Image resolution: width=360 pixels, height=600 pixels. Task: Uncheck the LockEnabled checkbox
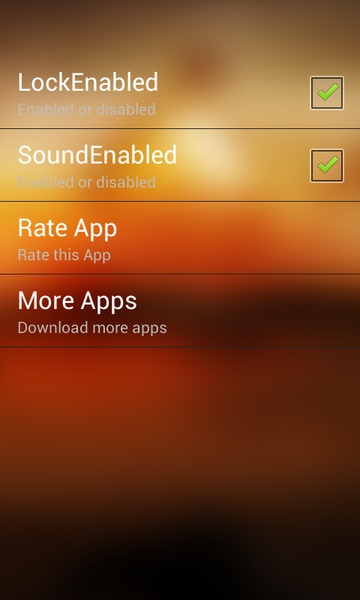[x=327, y=93]
